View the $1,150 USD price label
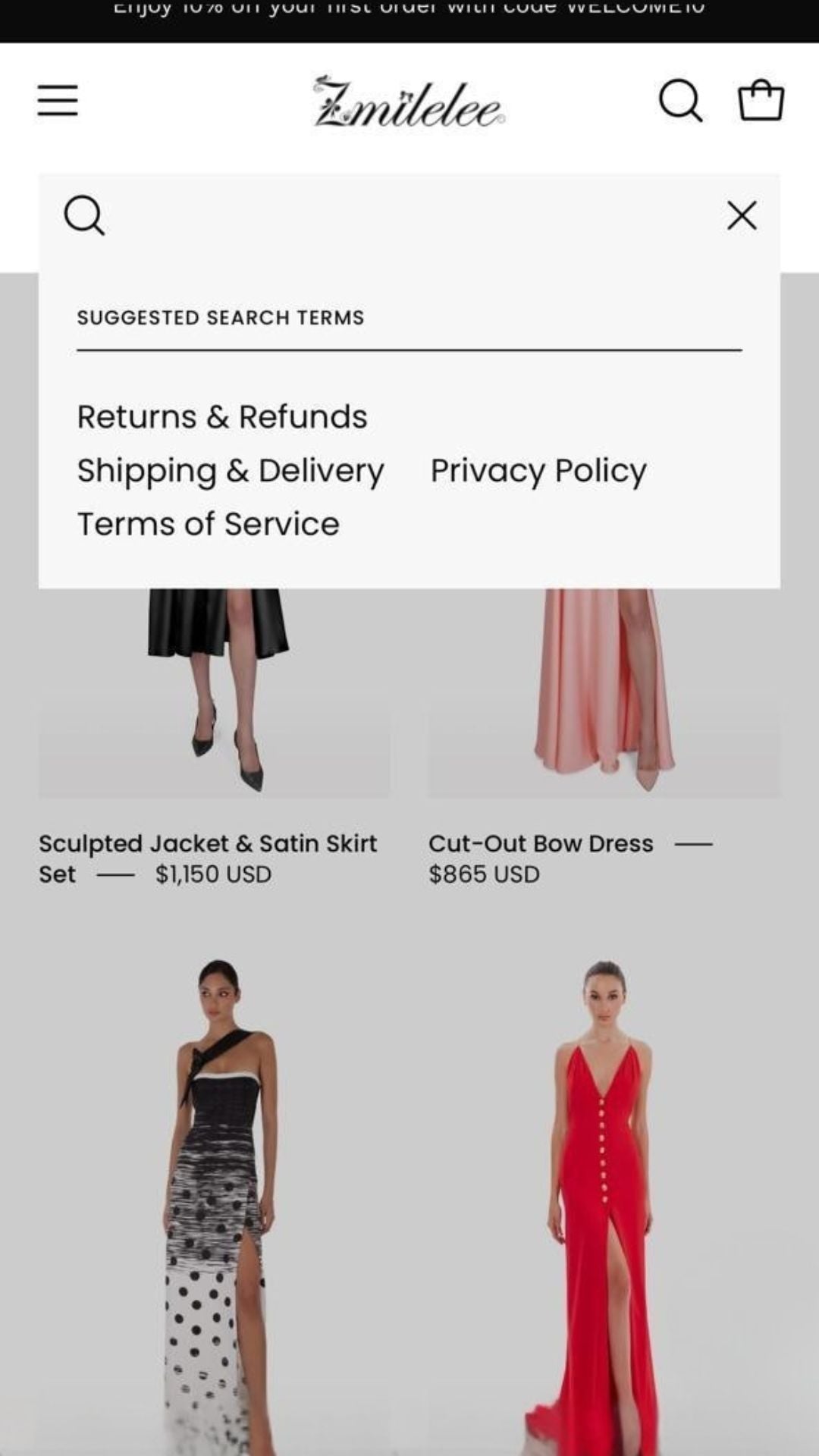The image size is (819, 1456). [x=213, y=874]
